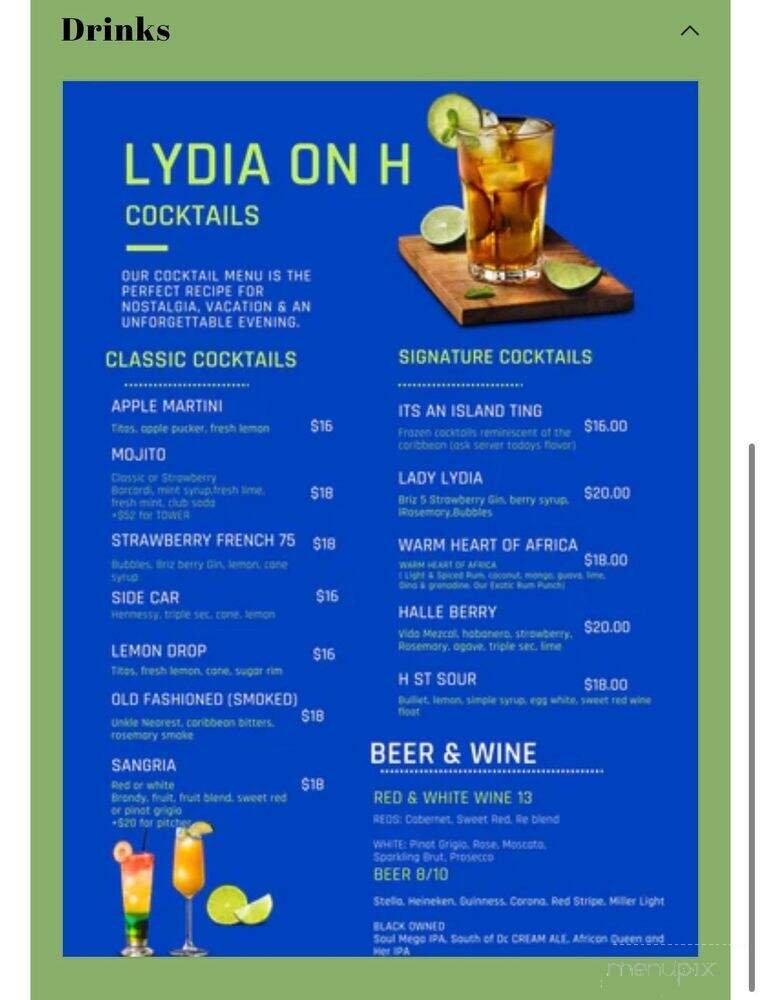Collapse the Drinks section chevron
The image size is (761, 1000).
coord(690,30)
